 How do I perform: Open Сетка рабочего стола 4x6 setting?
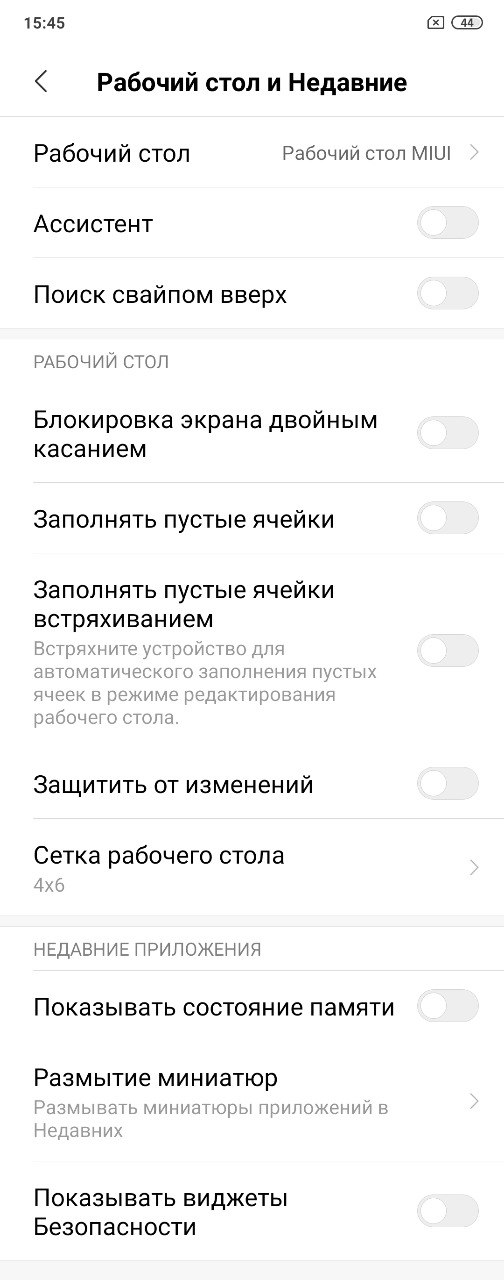252,868
